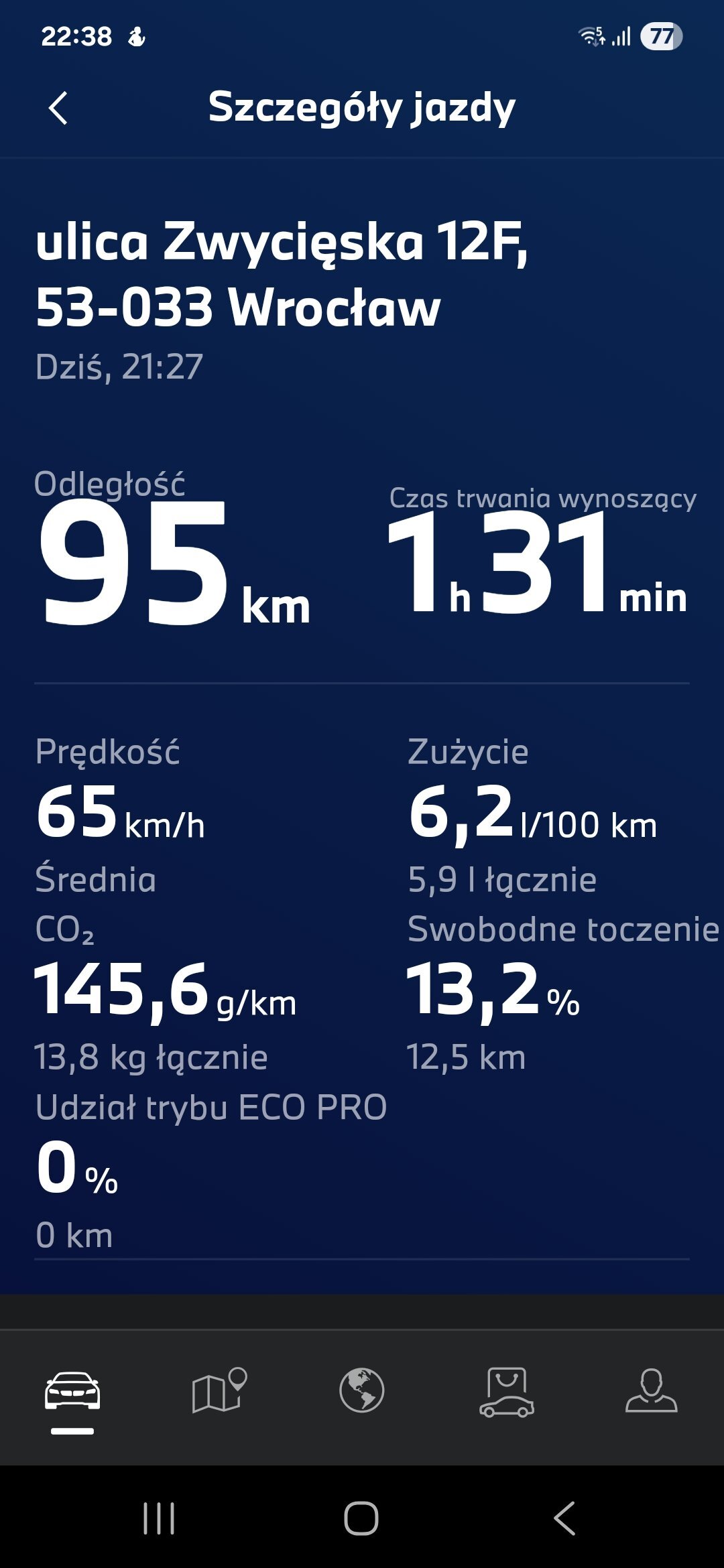Tap the system home button

361,1518
